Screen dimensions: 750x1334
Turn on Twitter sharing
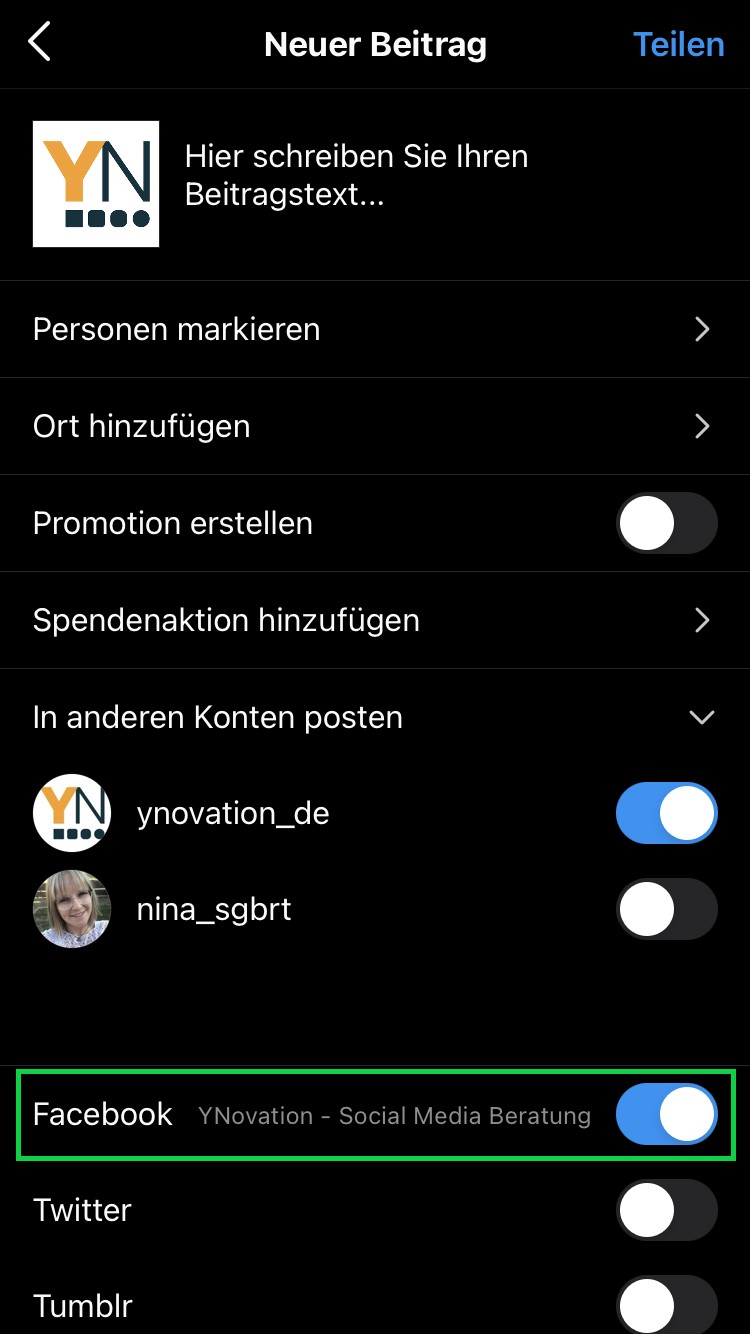tap(667, 1210)
